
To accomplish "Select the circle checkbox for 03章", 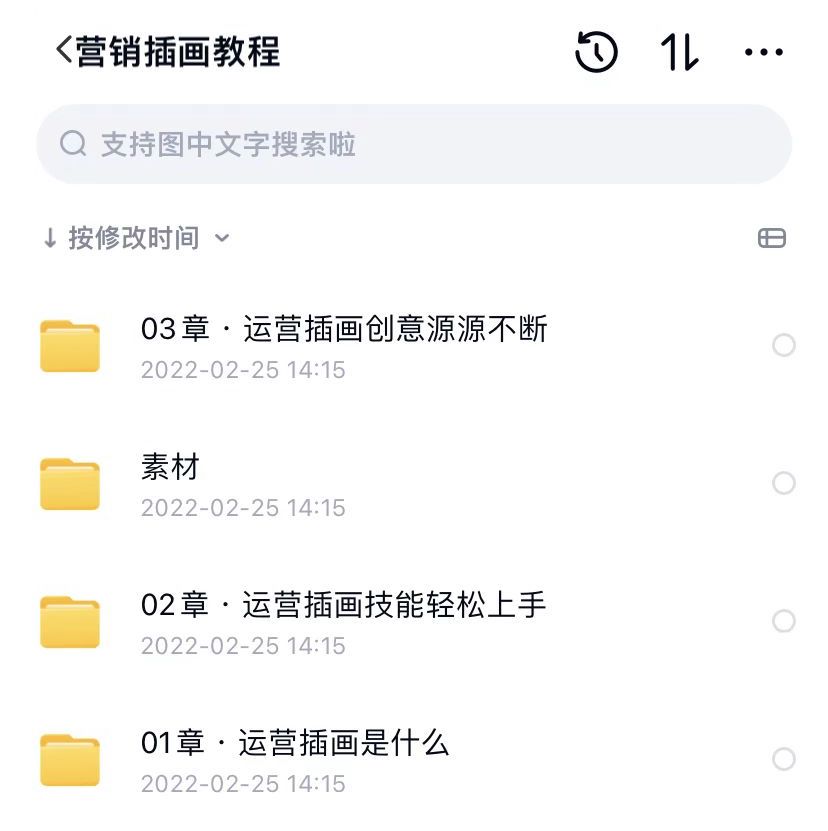I will [783, 344].
